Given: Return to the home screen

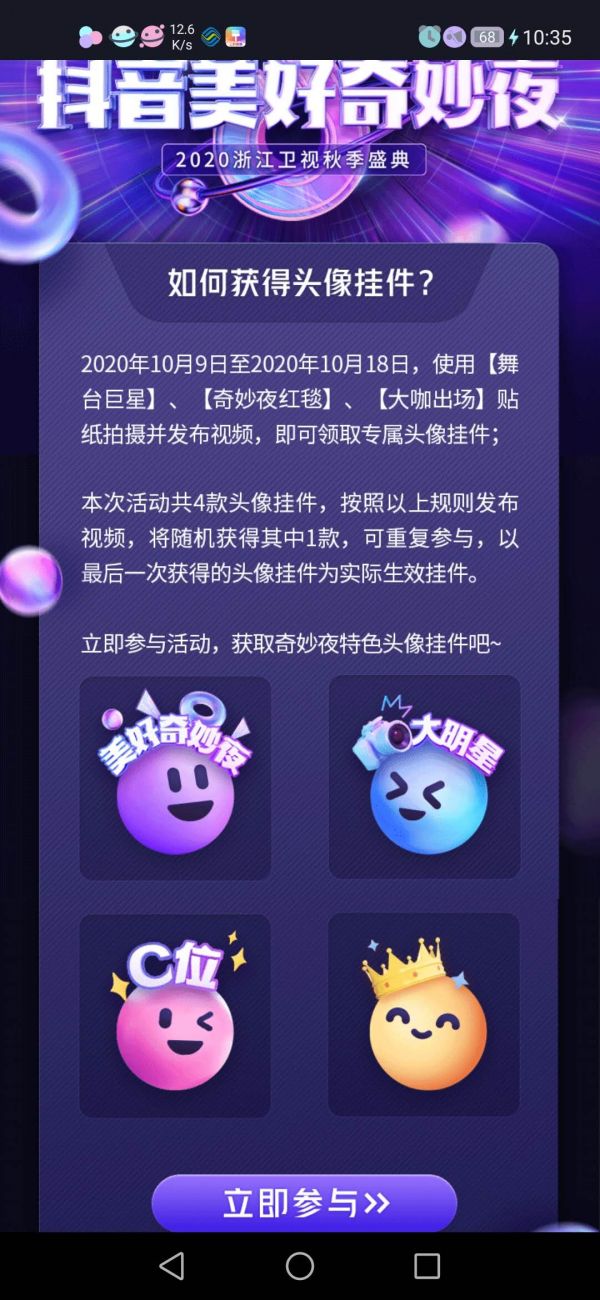Looking at the screenshot, I should [300, 1265].
